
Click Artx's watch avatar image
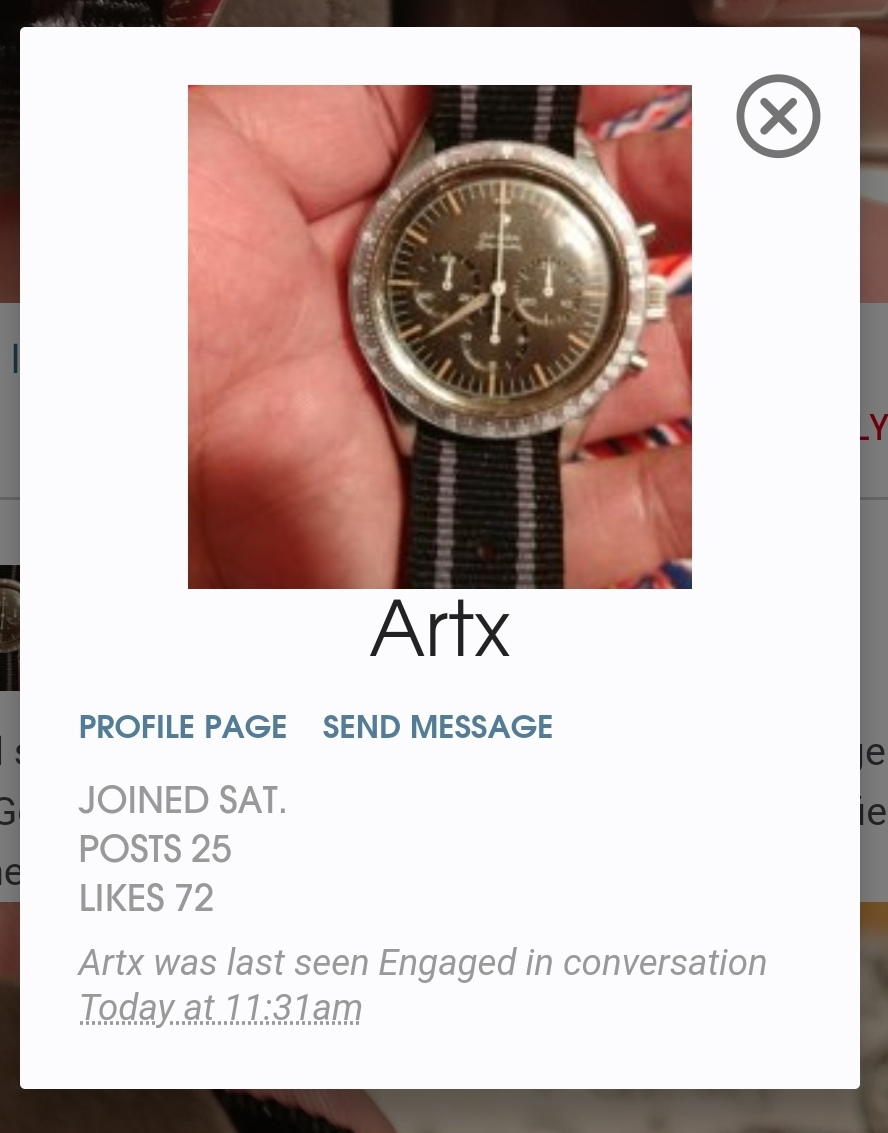pyautogui.click(x=439, y=336)
